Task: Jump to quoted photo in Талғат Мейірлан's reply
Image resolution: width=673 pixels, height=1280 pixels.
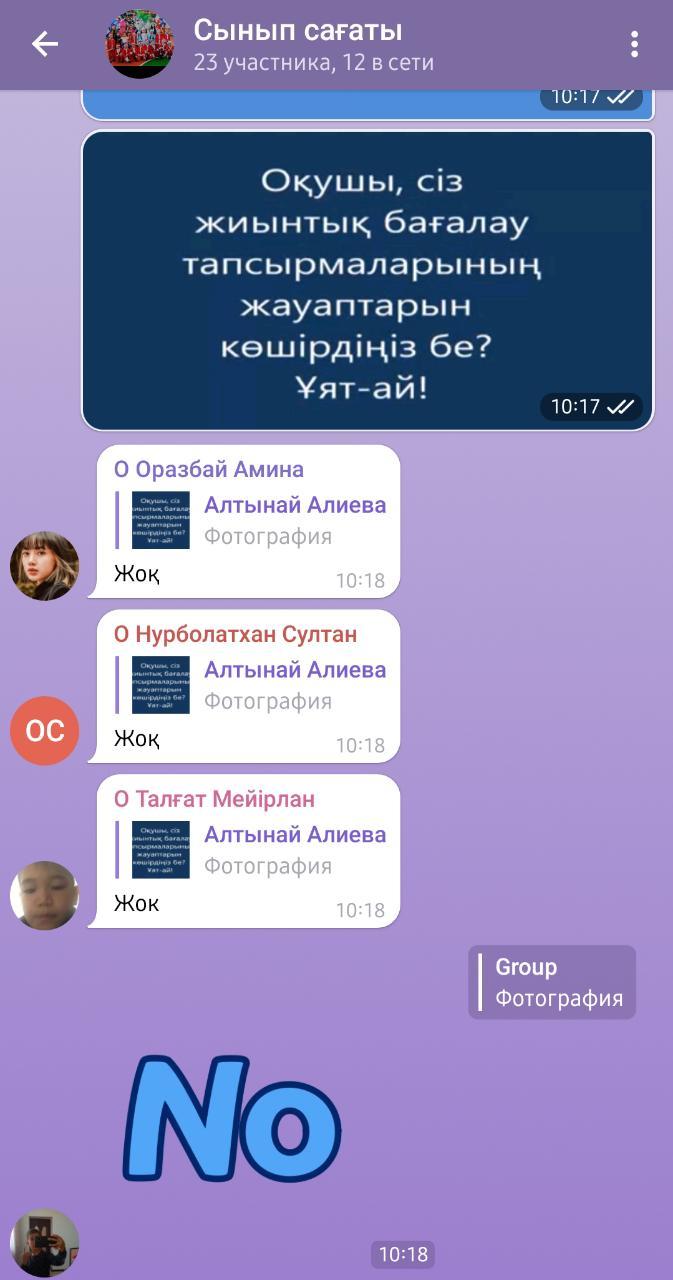Action: point(251,850)
